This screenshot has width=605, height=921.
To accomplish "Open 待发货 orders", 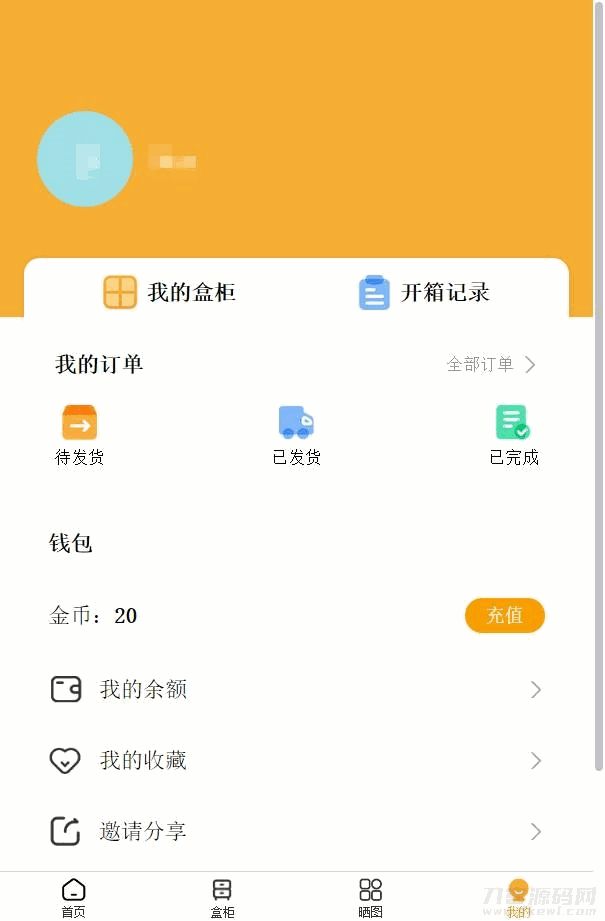I will [79, 435].
